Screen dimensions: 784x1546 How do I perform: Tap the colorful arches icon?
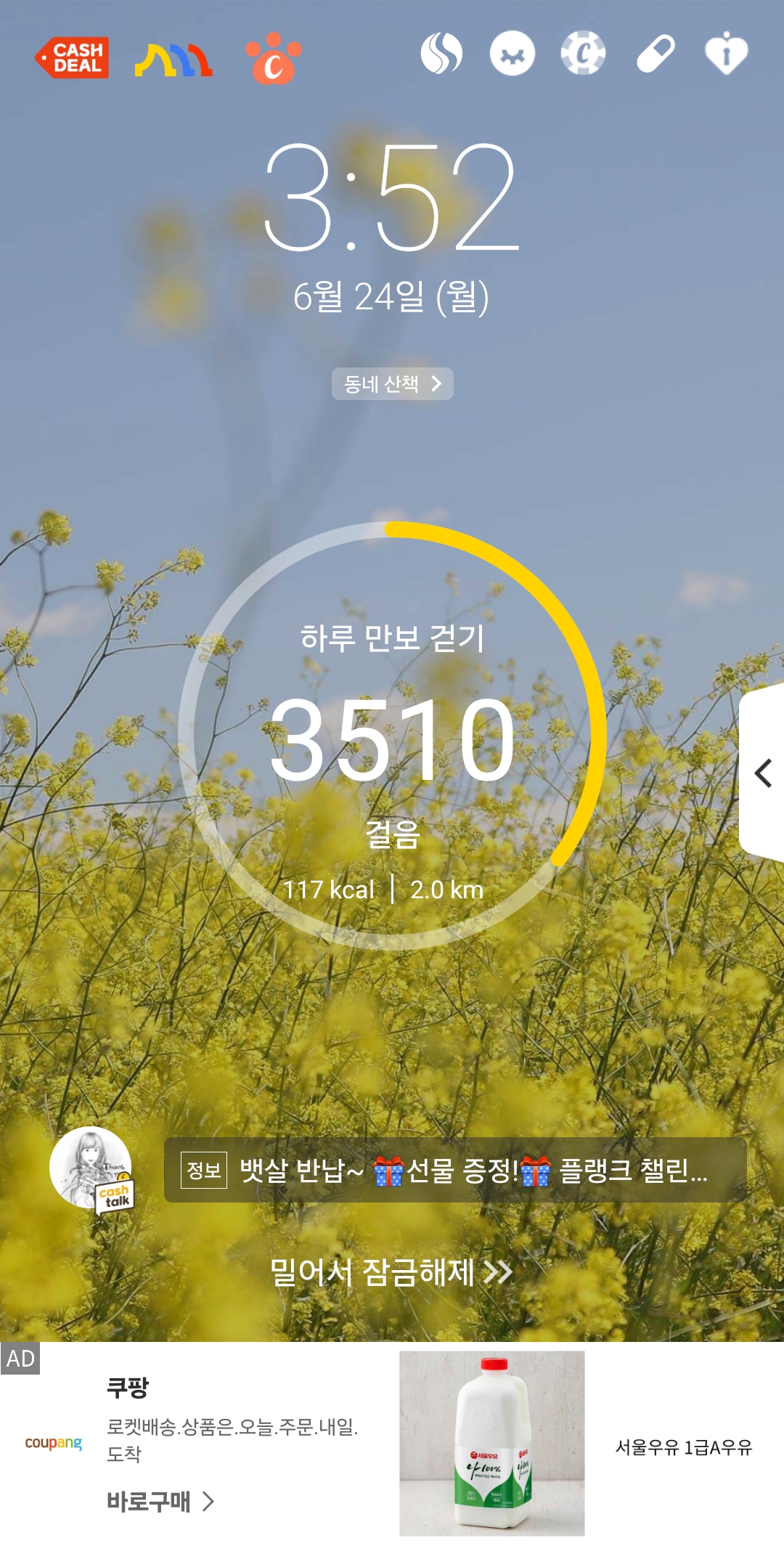pyautogui.click(x=173, y=60)
